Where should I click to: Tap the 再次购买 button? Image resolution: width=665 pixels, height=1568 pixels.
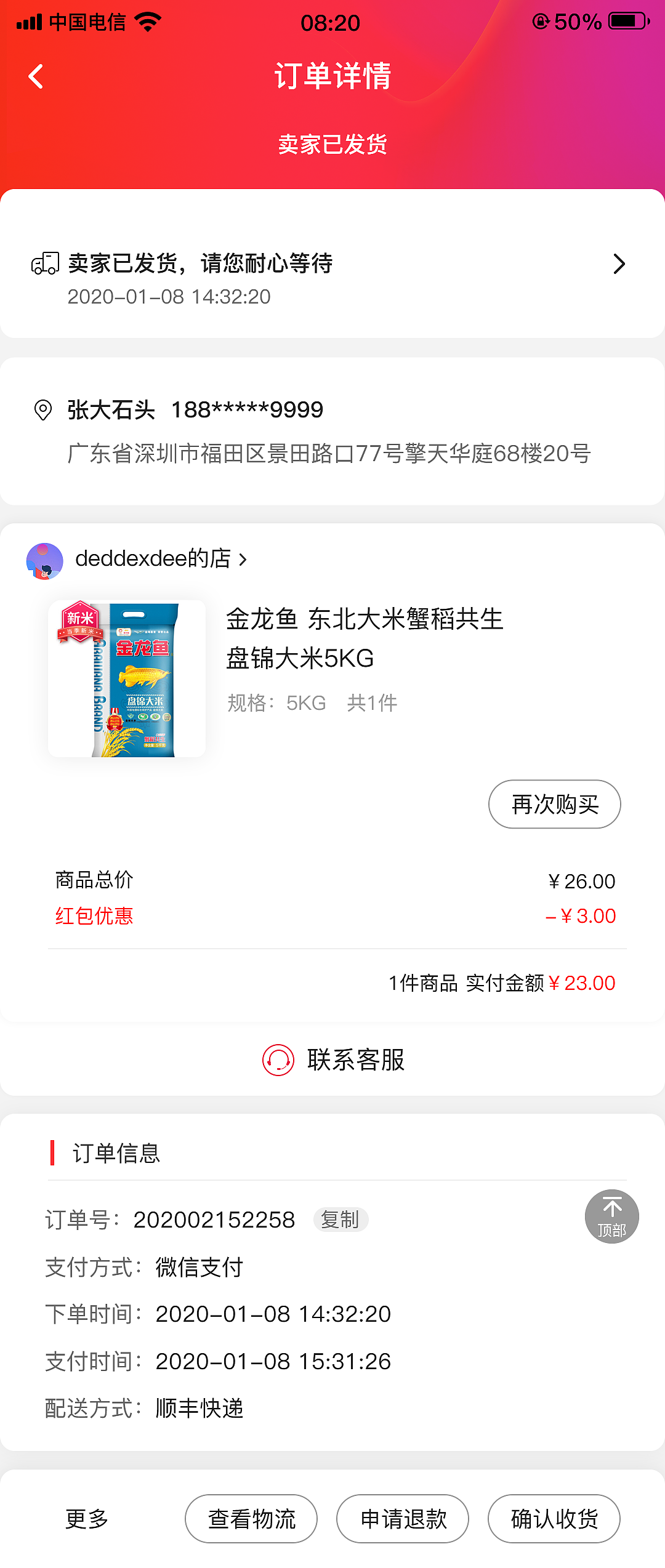pos(554,803)
